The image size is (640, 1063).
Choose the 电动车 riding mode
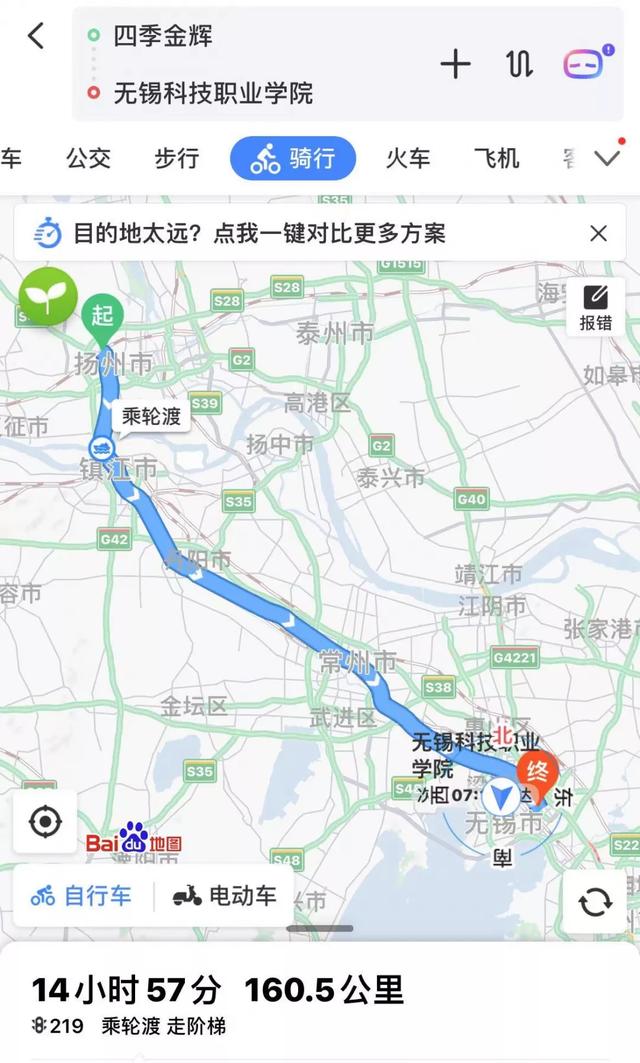tap(224, 896)
